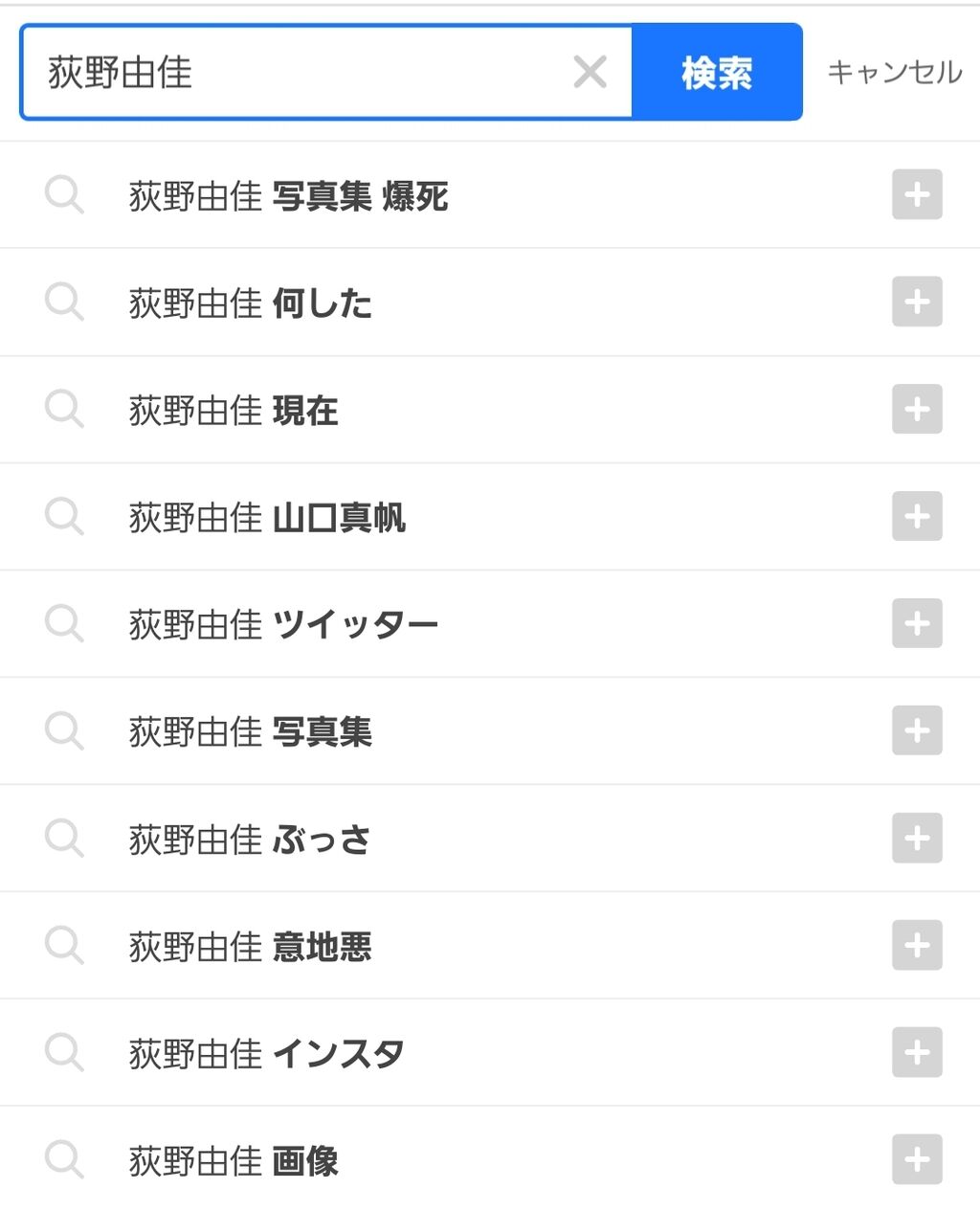The width and height of the screenshot is (980, 1211).
Task: Add 意地悪 to the query with plus
Action: point(917,946)
